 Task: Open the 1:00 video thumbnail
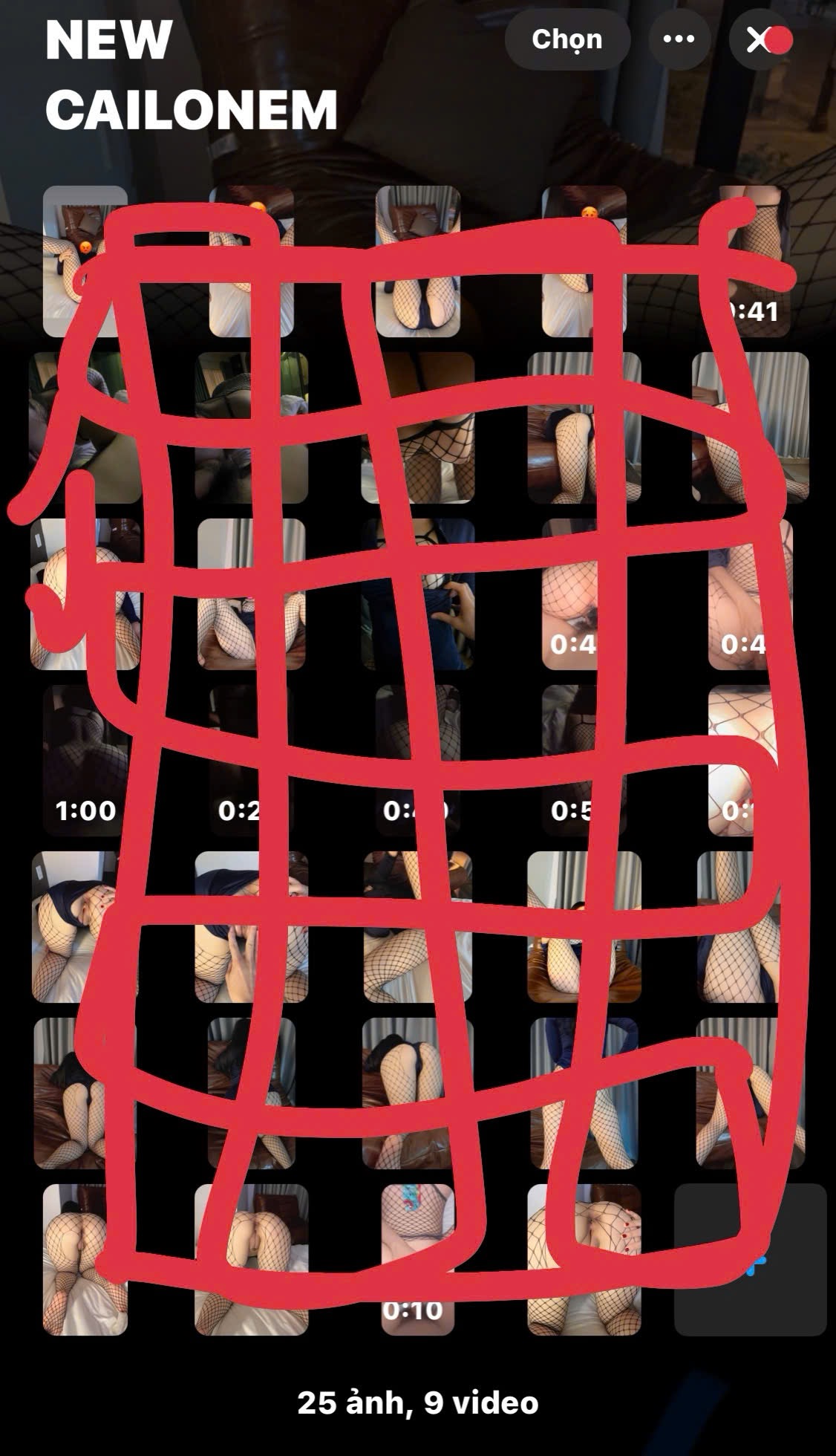[x=85, y=758]
